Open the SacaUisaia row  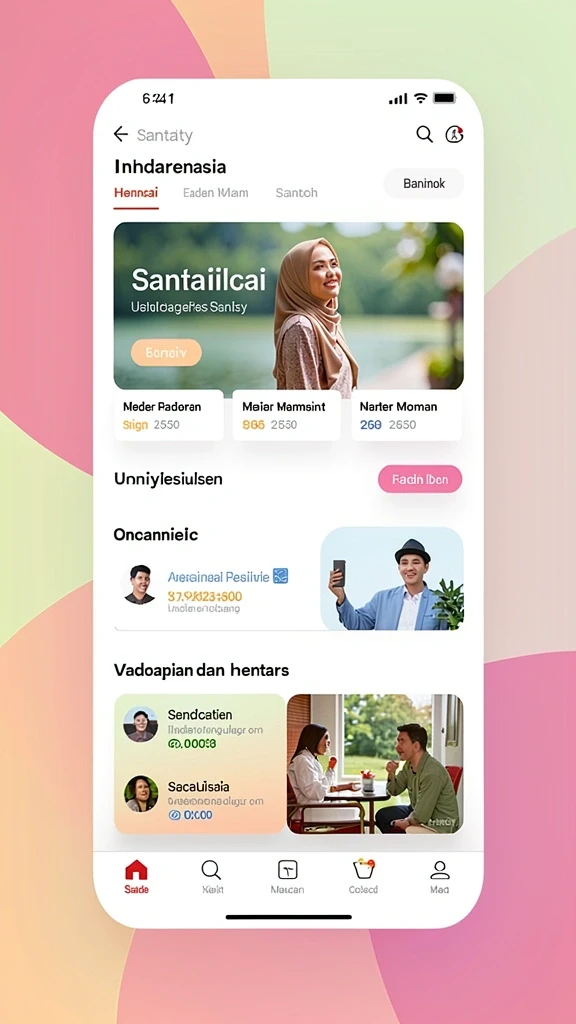pos(200,800)
